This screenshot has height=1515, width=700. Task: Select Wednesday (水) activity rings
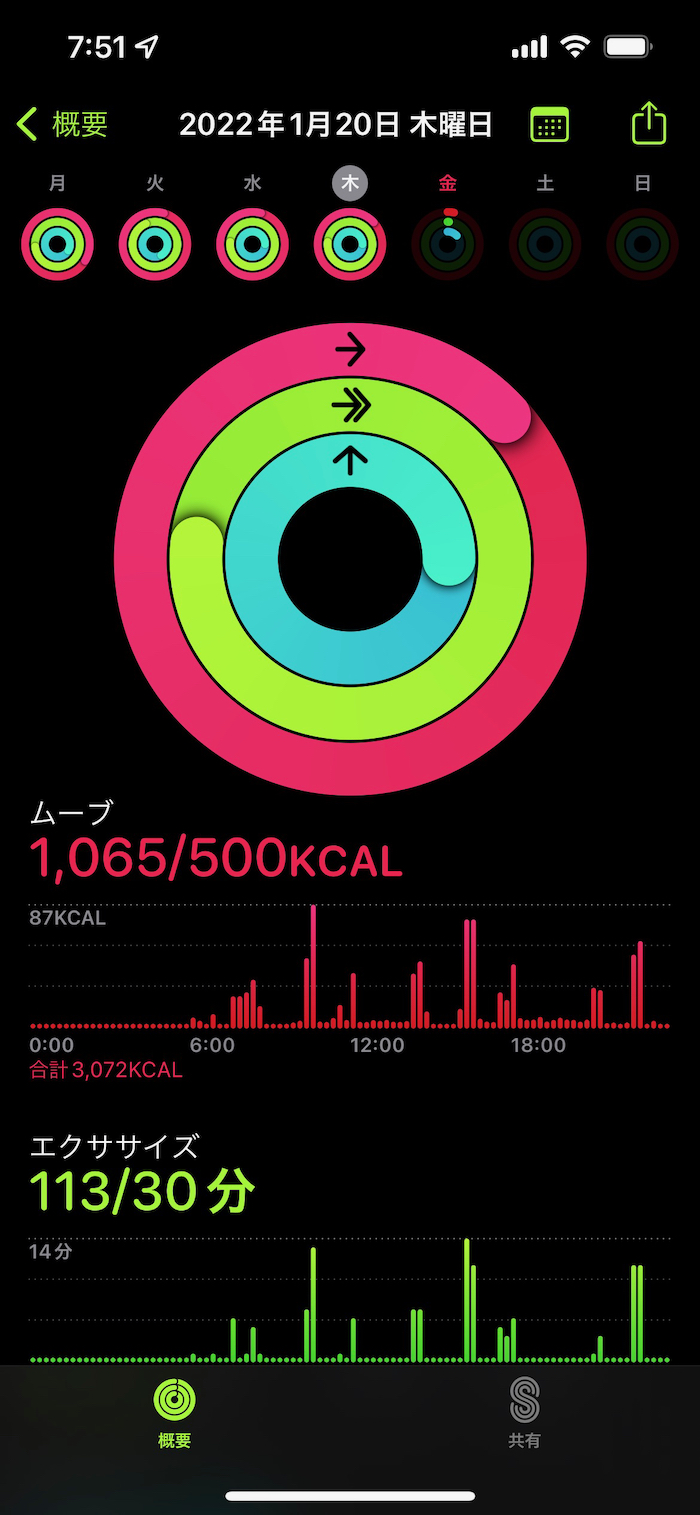click(252, 243)
